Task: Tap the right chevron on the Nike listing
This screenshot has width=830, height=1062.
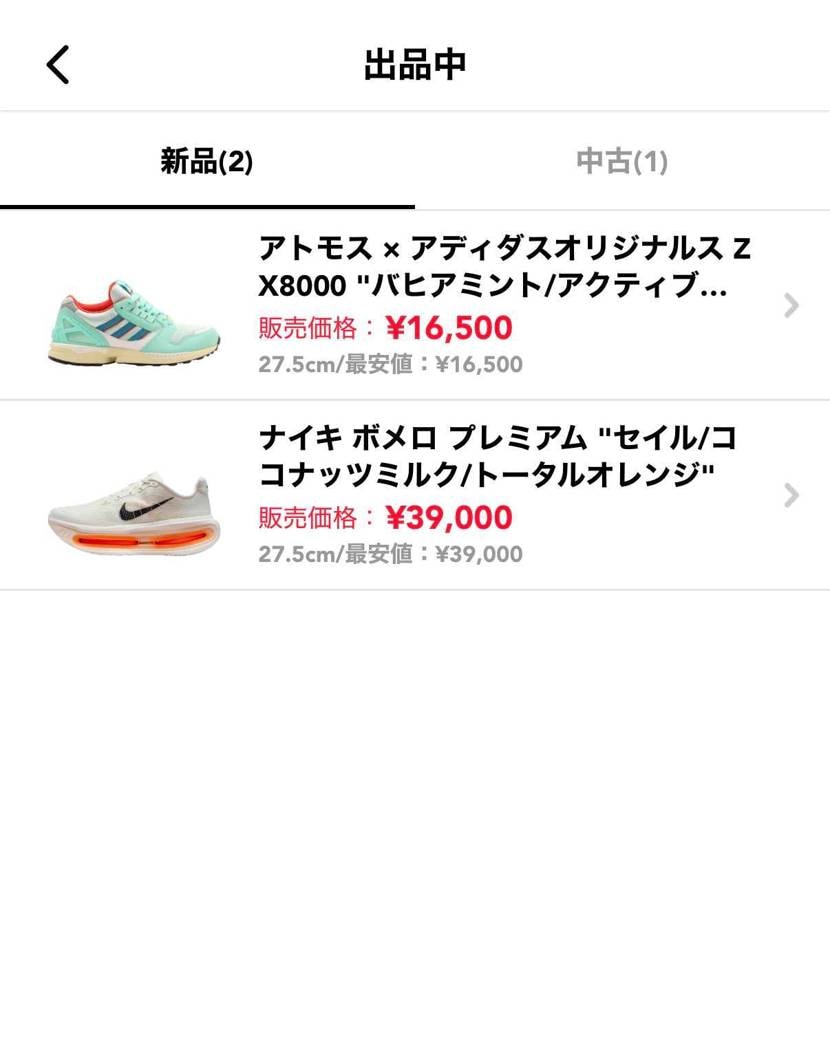Action: pos(791,495)
